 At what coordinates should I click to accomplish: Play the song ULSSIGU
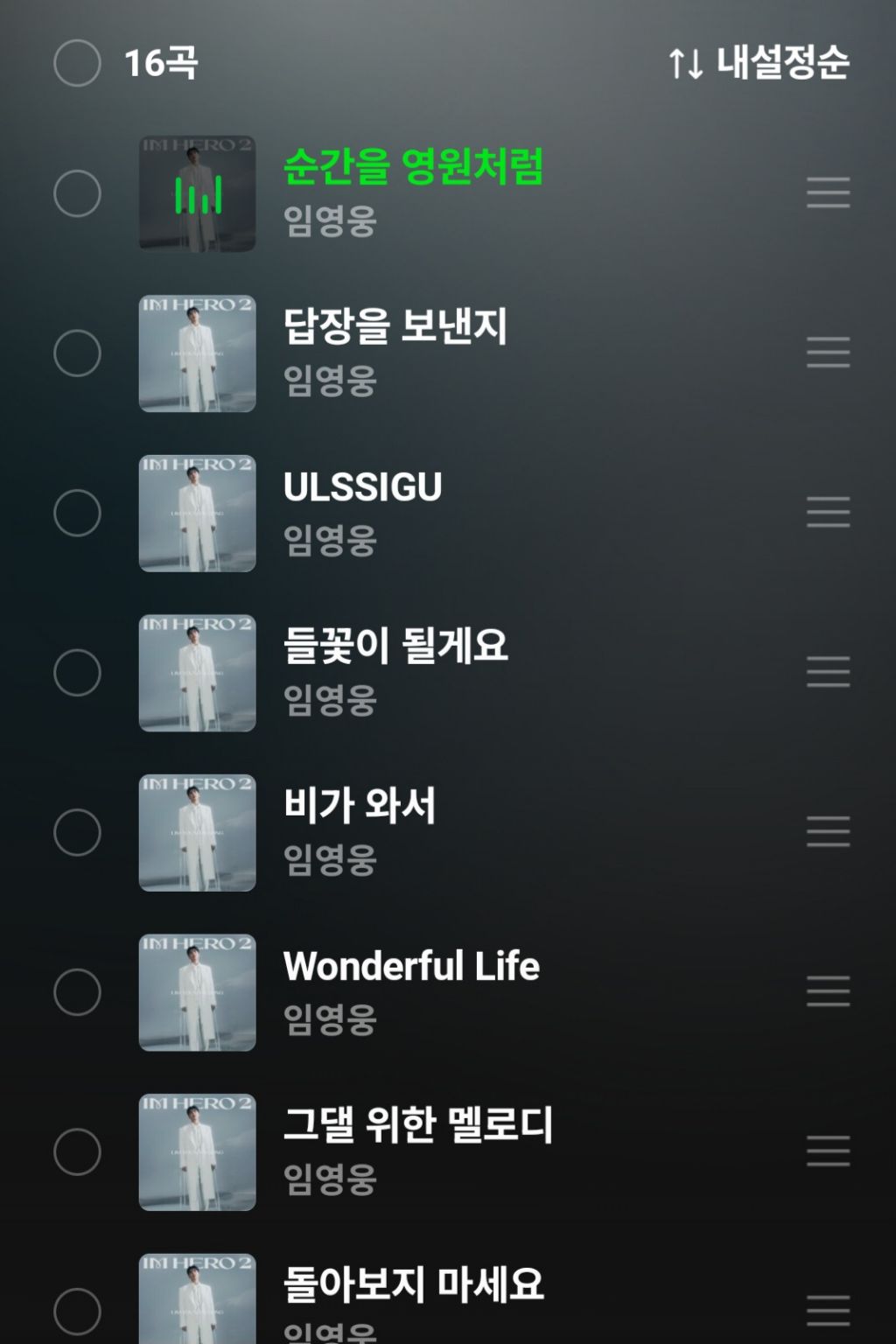[x=362, y=487]
